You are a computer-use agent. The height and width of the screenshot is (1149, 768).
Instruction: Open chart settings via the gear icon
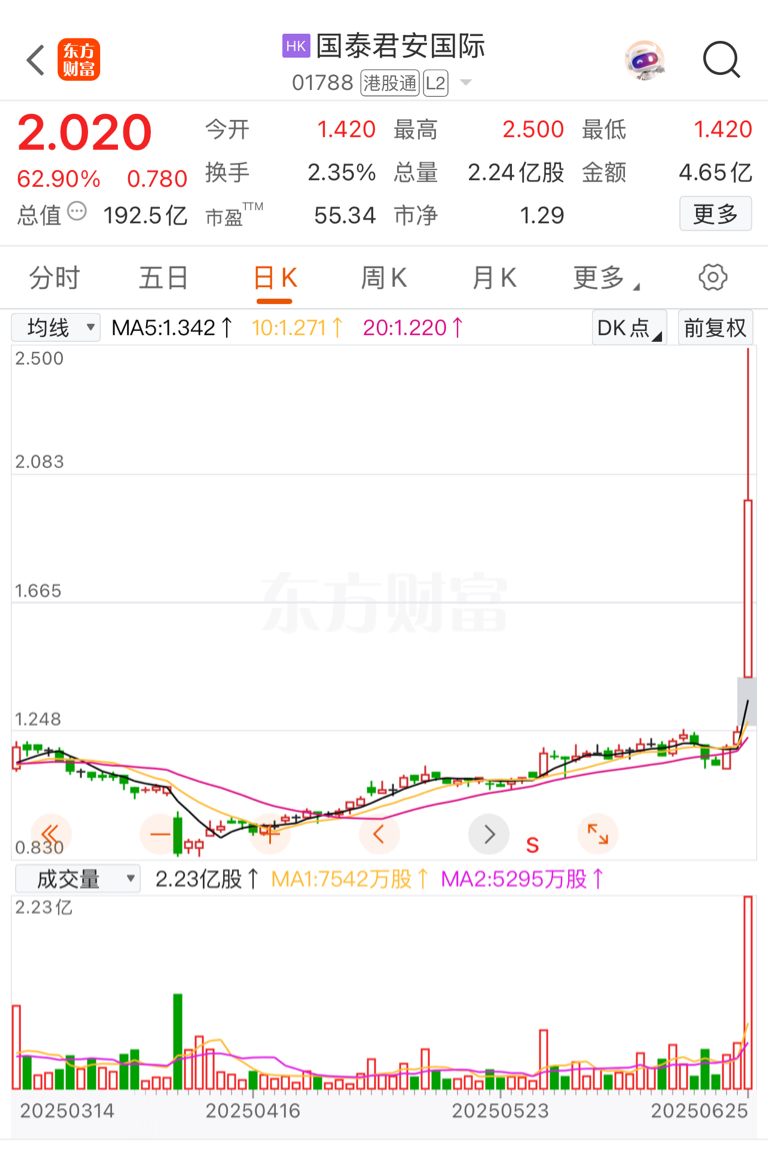712,278
